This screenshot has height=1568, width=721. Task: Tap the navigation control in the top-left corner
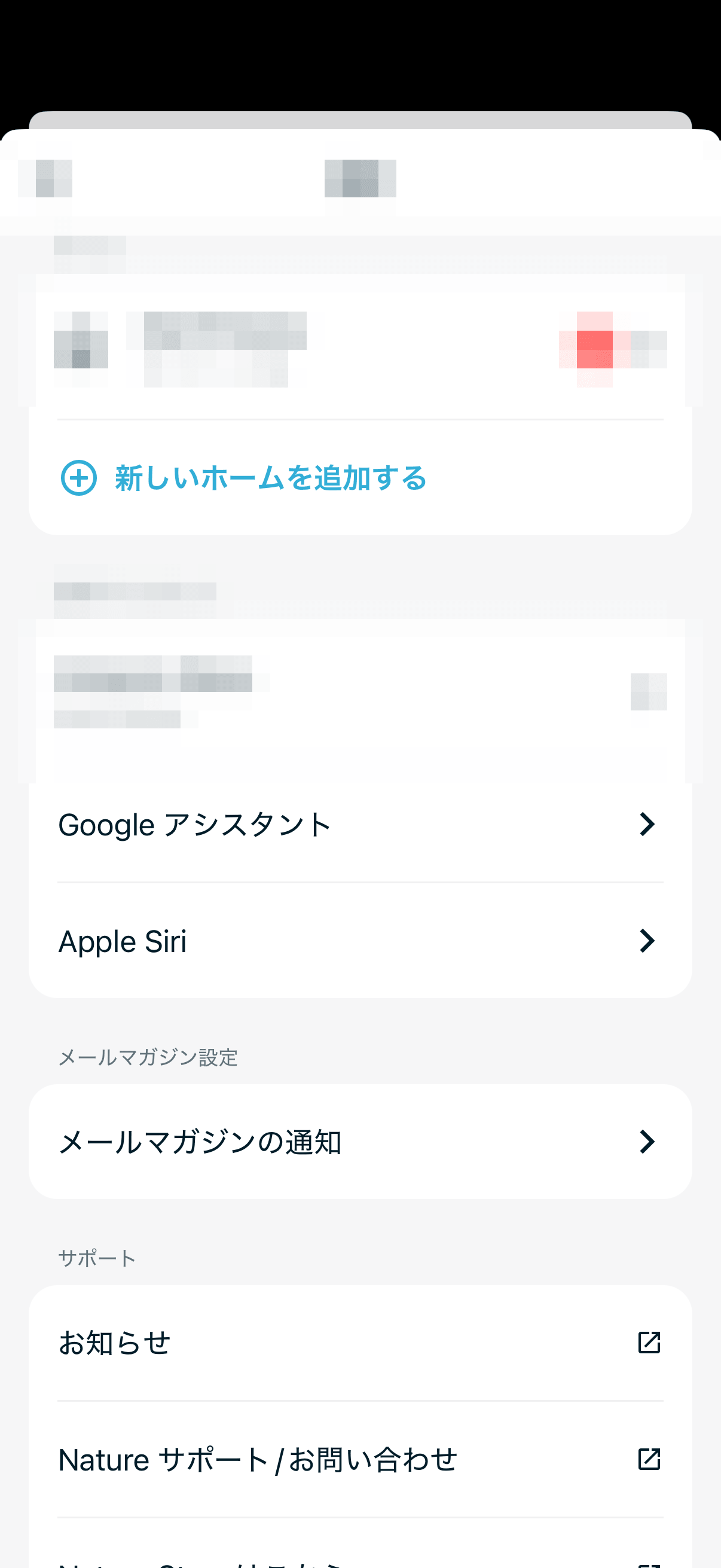point(47,178)
